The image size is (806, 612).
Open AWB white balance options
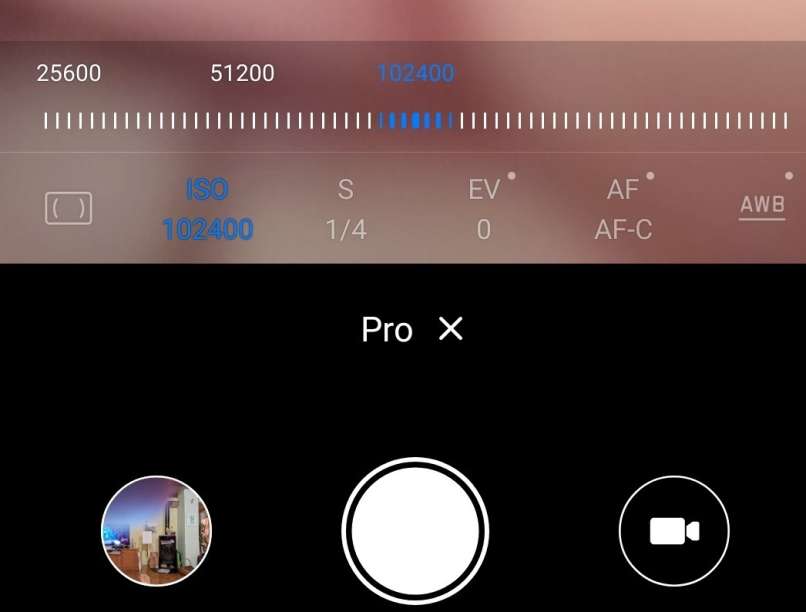coord(762,207)
